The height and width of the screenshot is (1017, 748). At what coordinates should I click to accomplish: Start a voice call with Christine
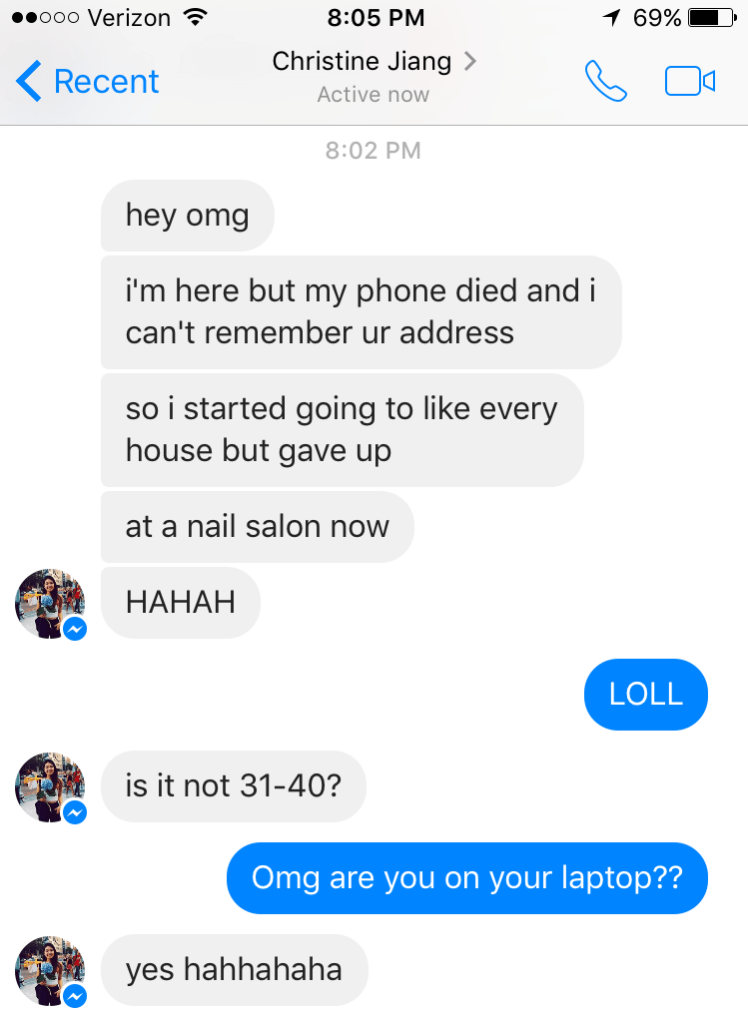605,82
